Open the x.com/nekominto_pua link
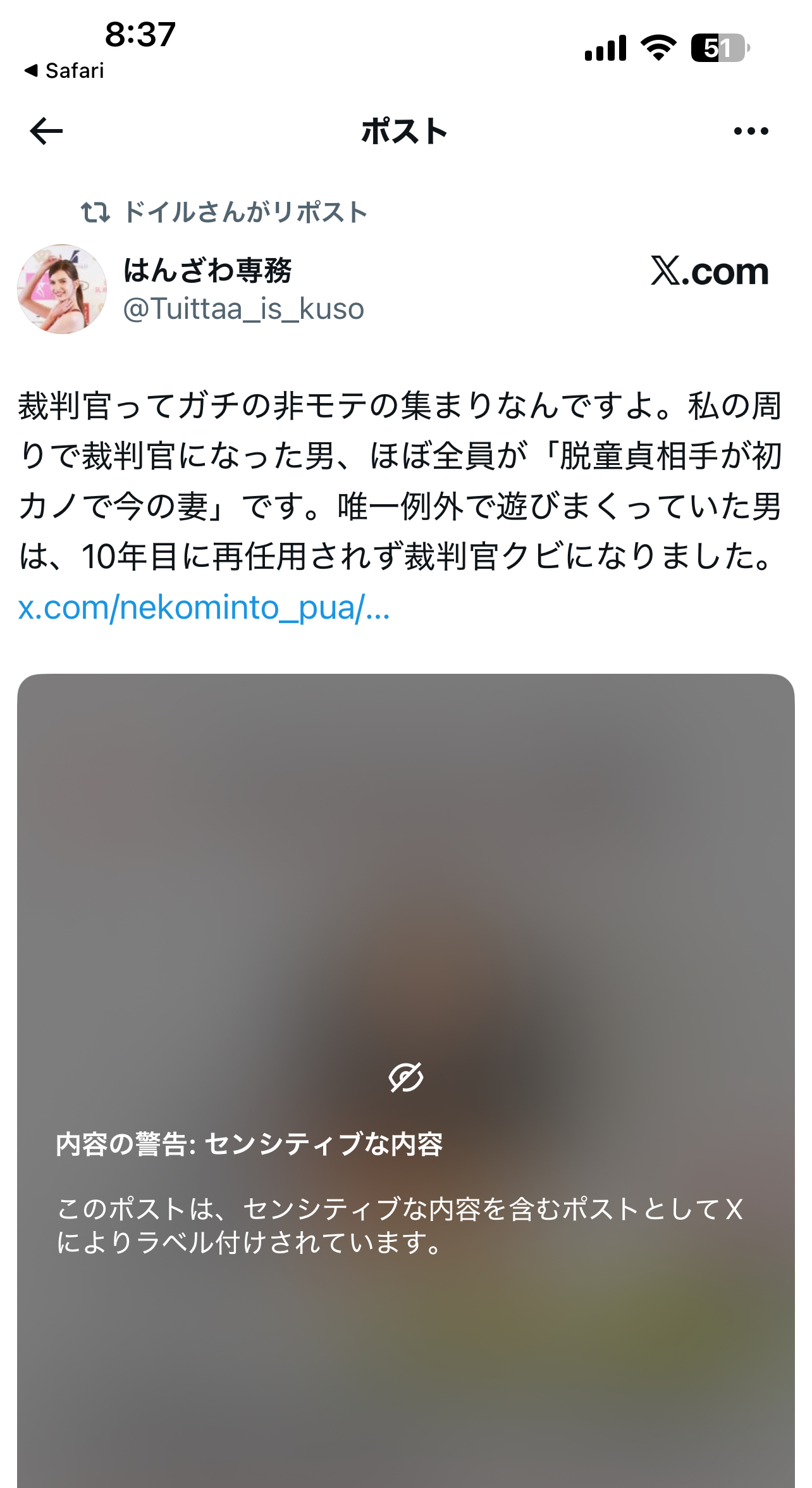The image size is (812, 1488). tap(204, 608)
